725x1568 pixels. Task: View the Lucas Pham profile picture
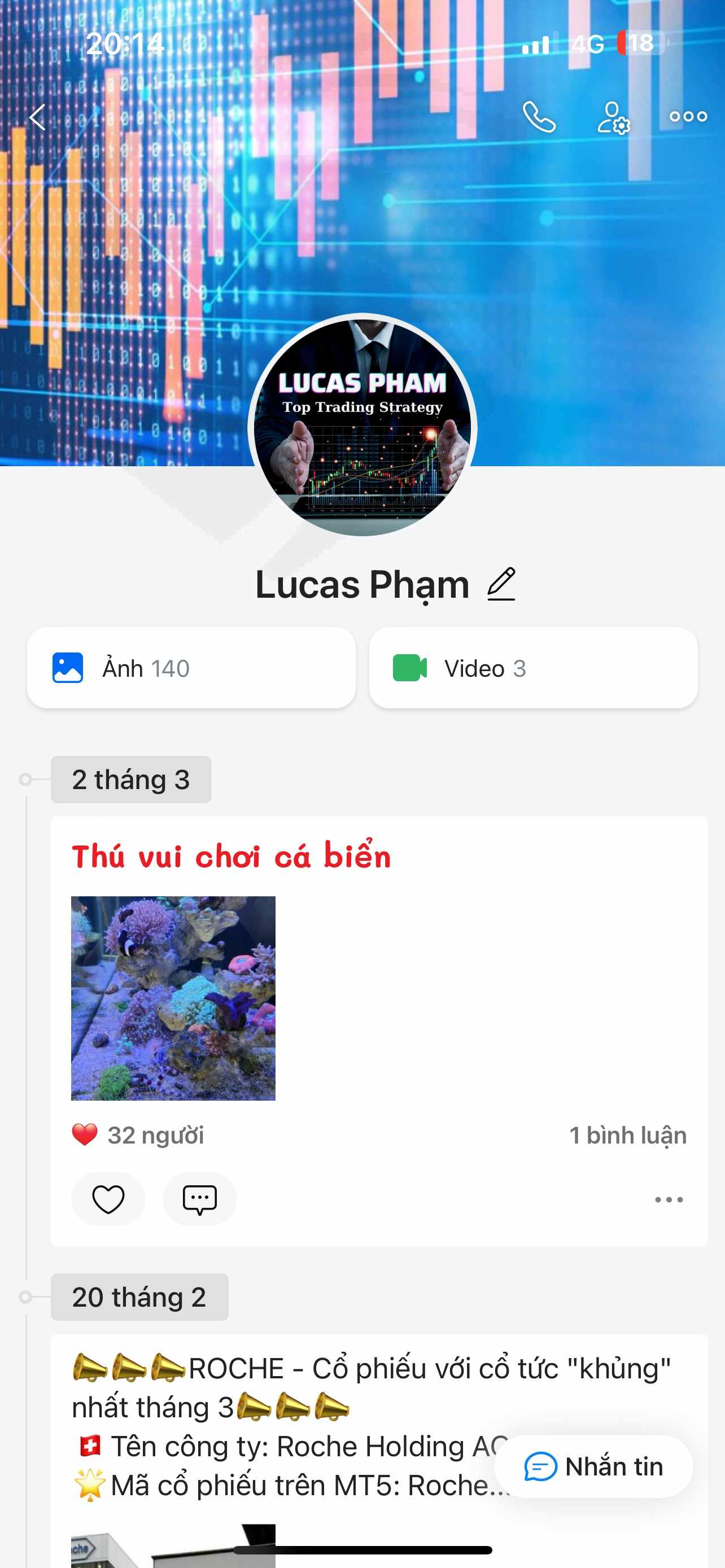[362, 426]
